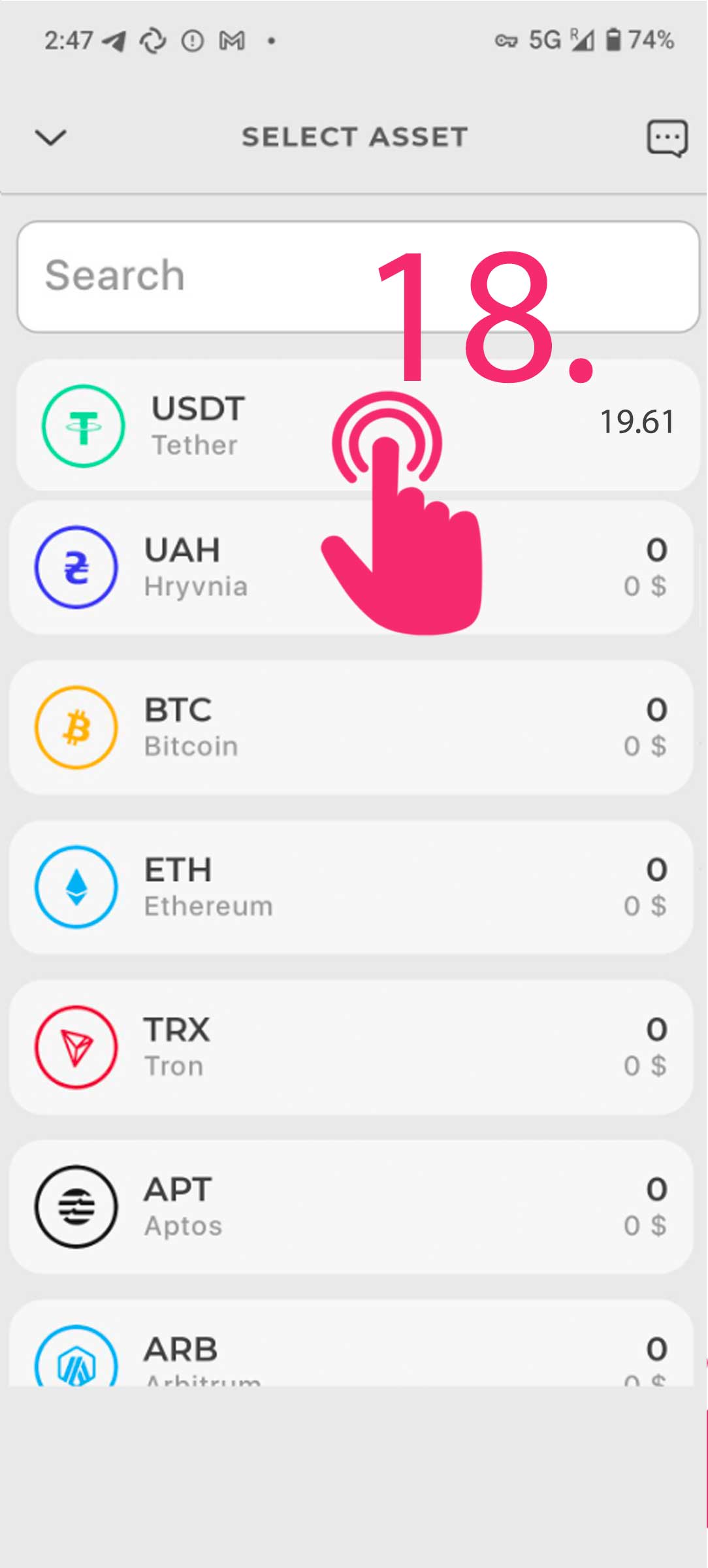Tap the Search field
Viewport: 708px width, 1568px height.
click(x=196, y=277)
